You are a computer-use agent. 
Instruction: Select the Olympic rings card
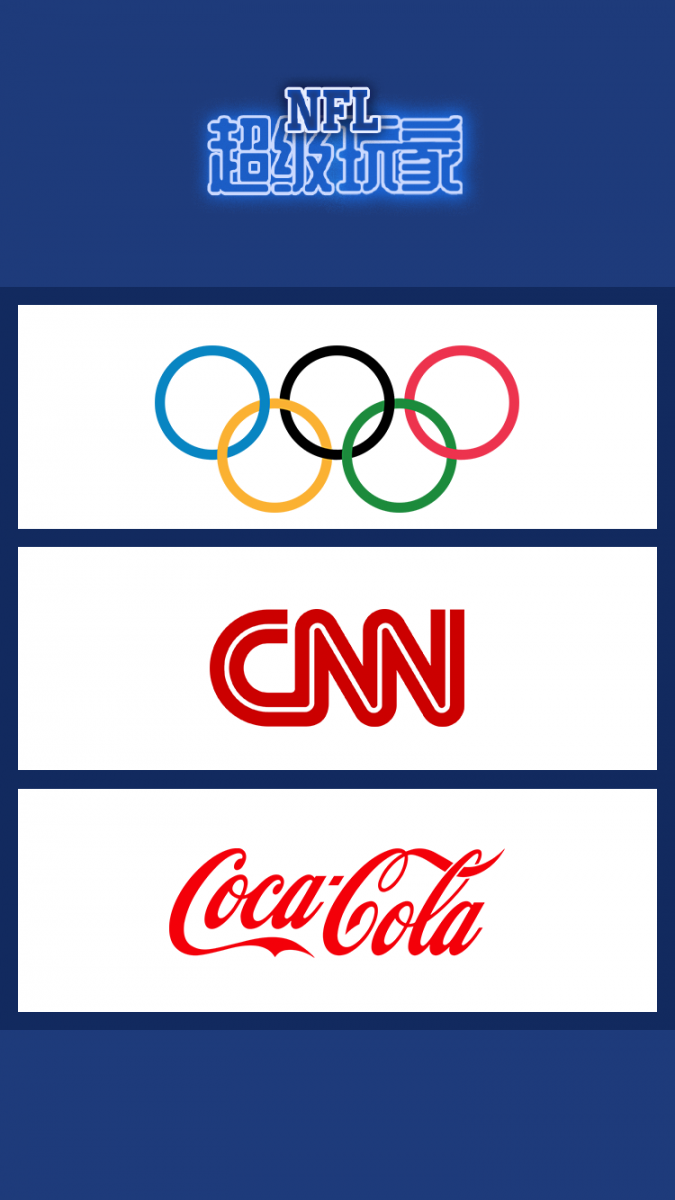coord(337,417)
